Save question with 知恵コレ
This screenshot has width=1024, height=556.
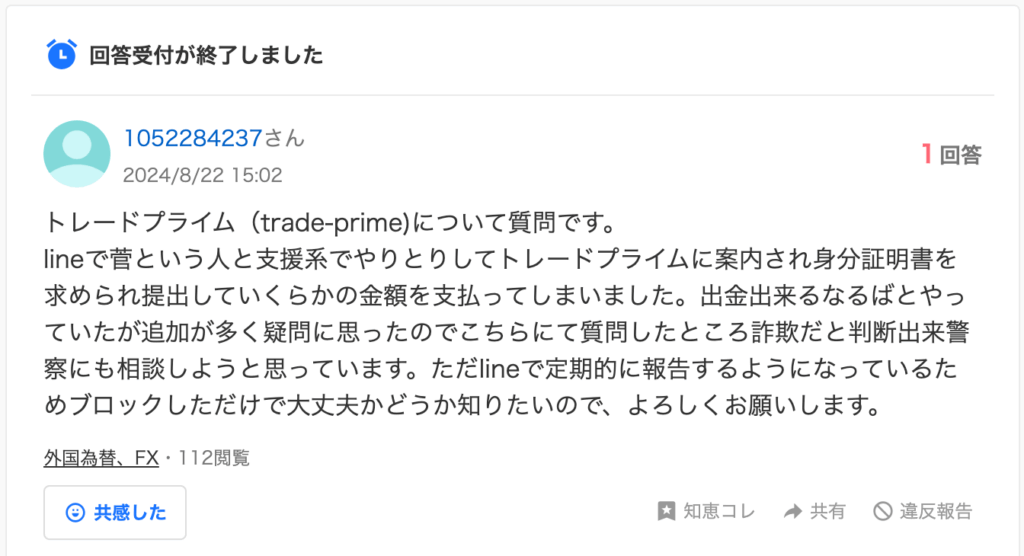click(706, 511)
